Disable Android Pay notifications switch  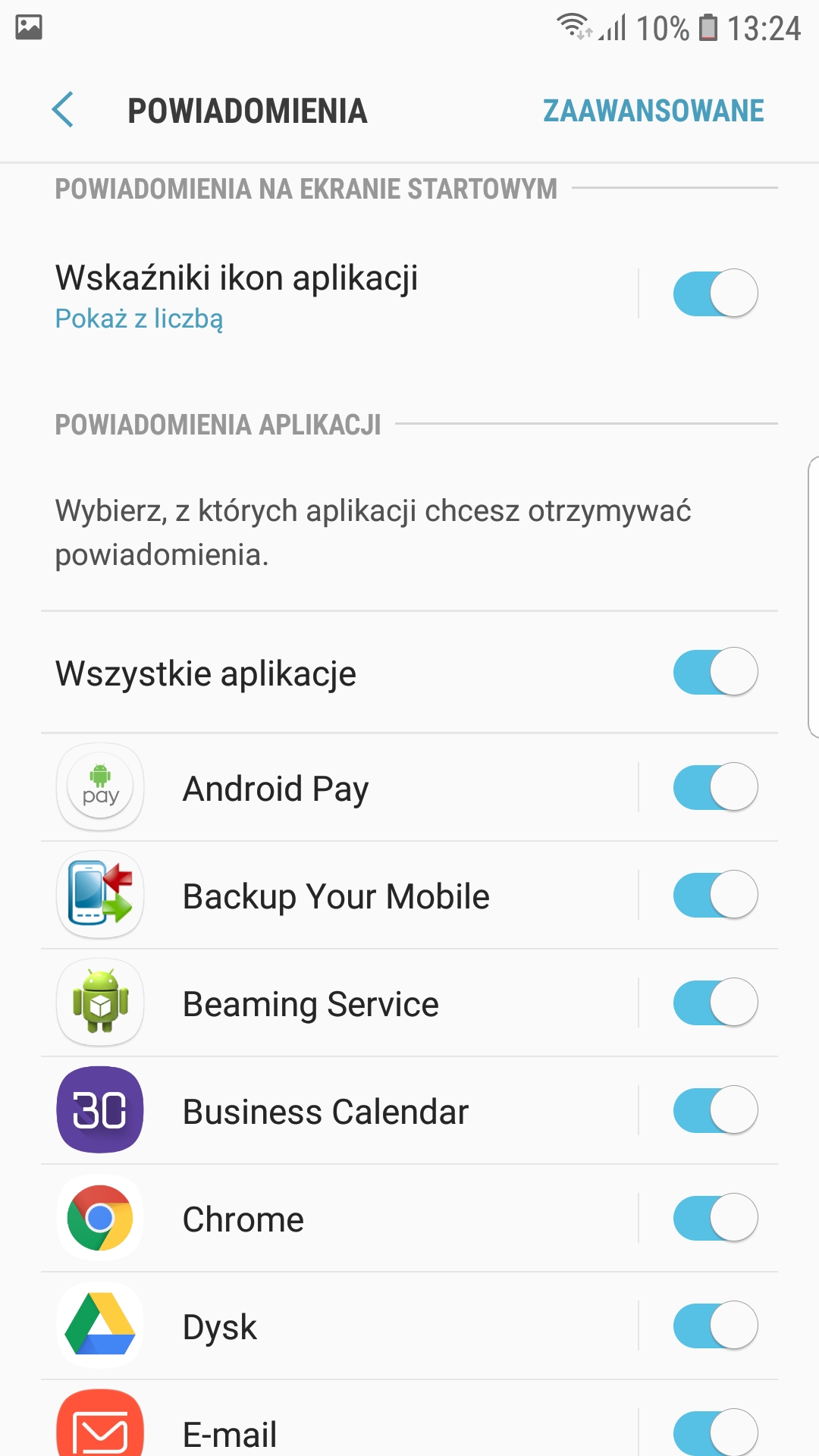click(714, 787)
